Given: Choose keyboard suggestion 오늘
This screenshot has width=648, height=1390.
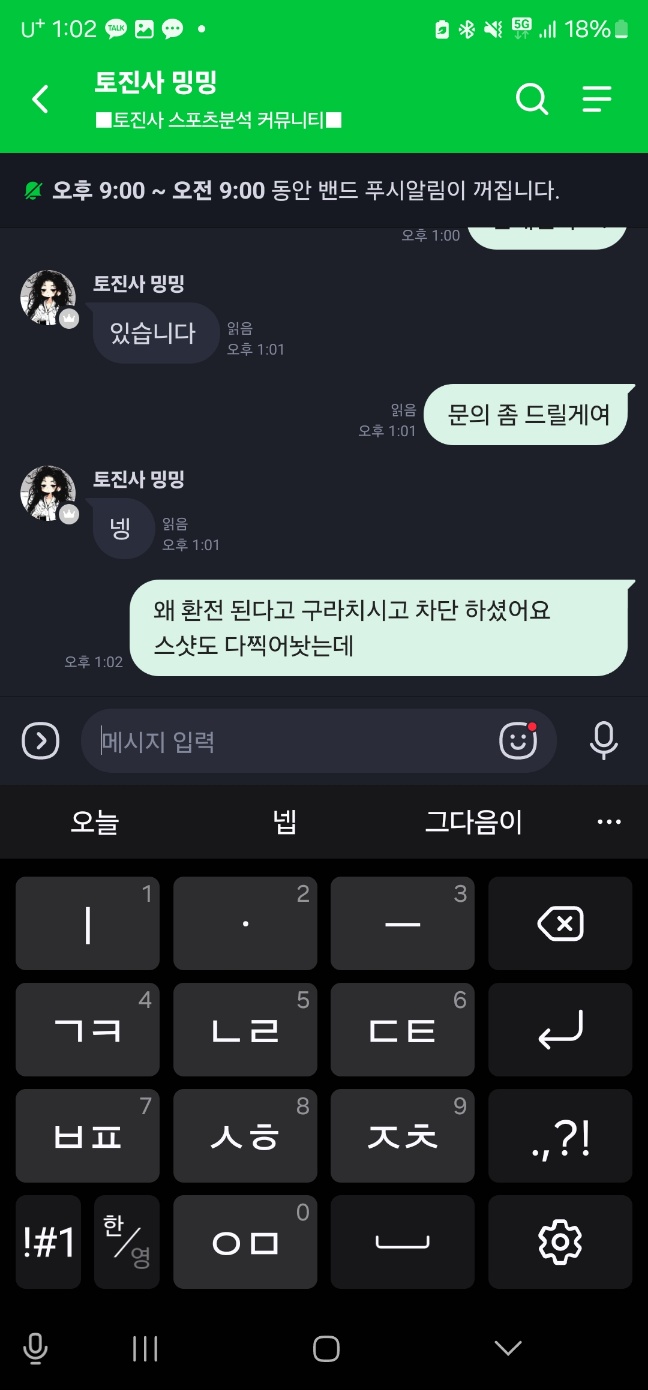Looking at the screenshot, I should tap(95, 822).
